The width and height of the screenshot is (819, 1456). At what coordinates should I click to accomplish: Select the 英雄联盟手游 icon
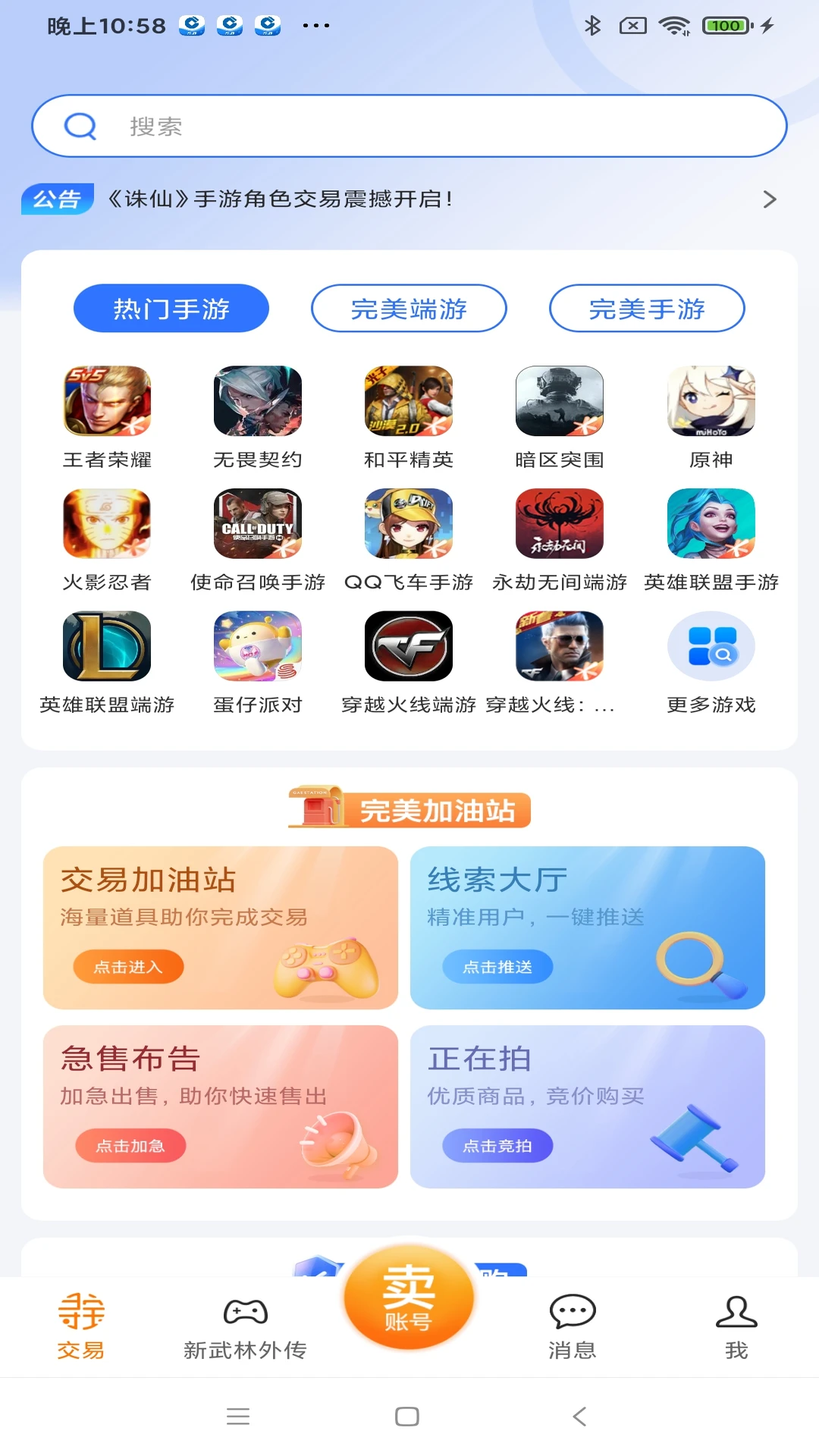pos(711,524)
